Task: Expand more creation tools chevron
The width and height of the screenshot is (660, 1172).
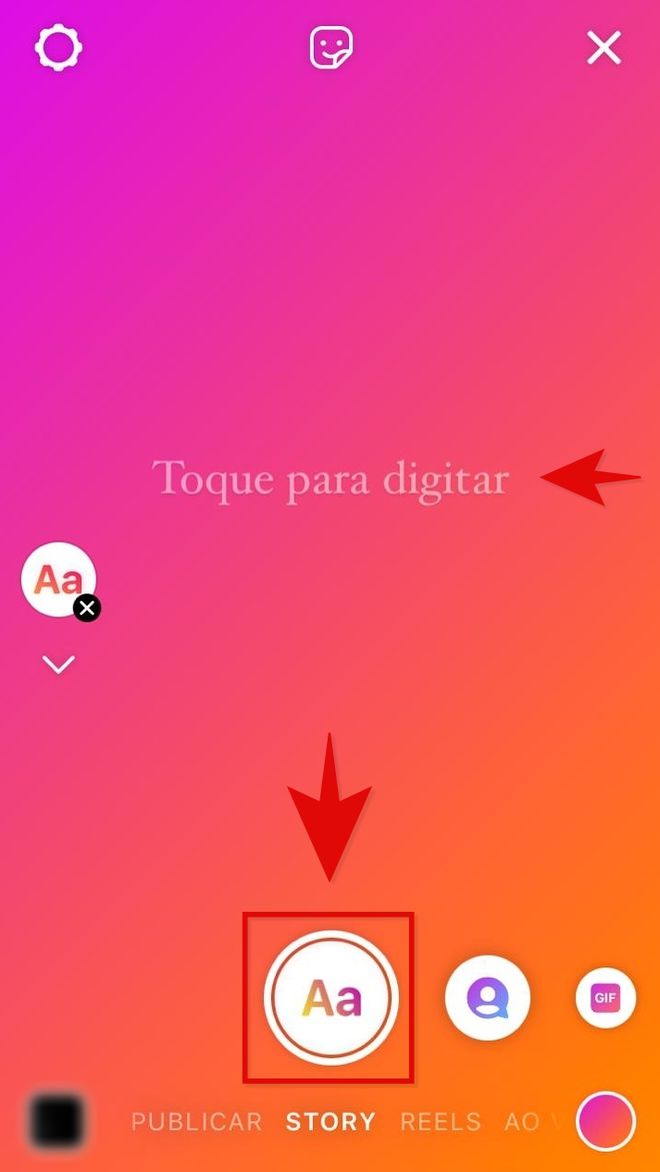Action: pyautogui.click(x=59, y=664)
